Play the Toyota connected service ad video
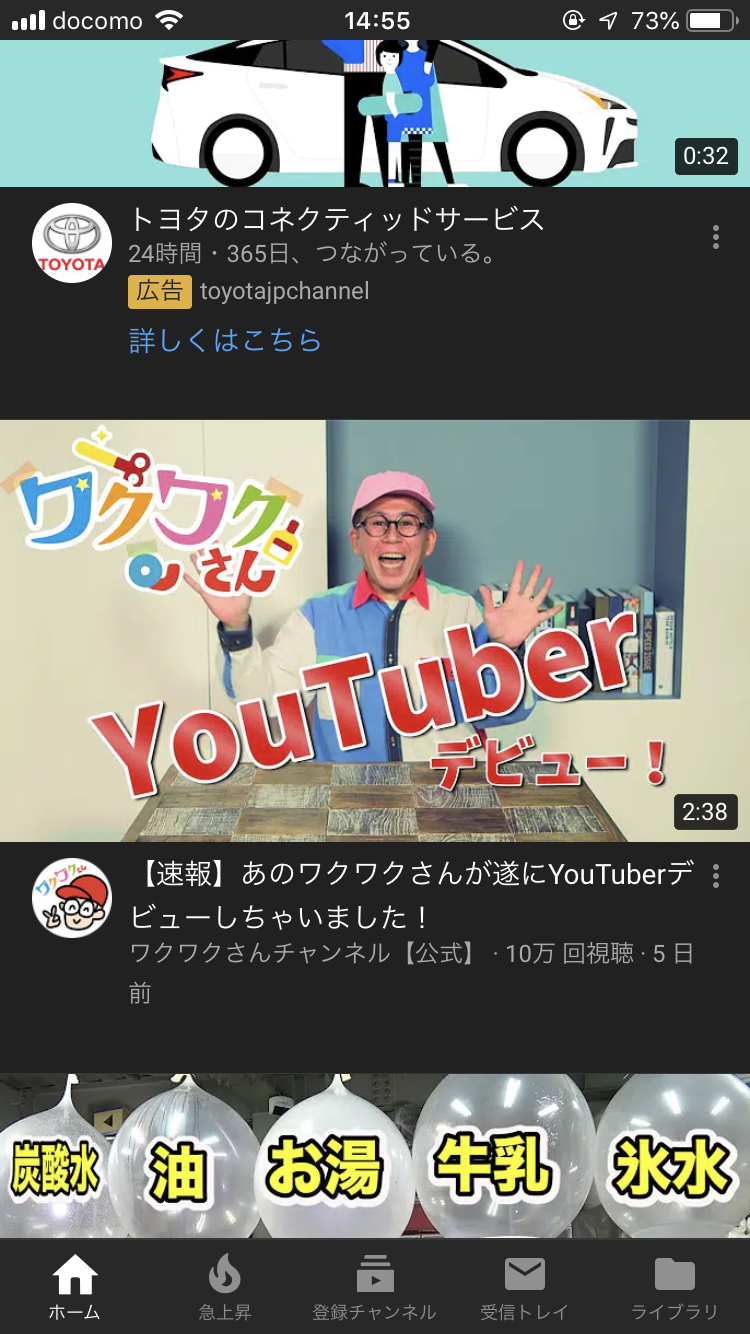The image size is (750, 1334). [375, 112]
